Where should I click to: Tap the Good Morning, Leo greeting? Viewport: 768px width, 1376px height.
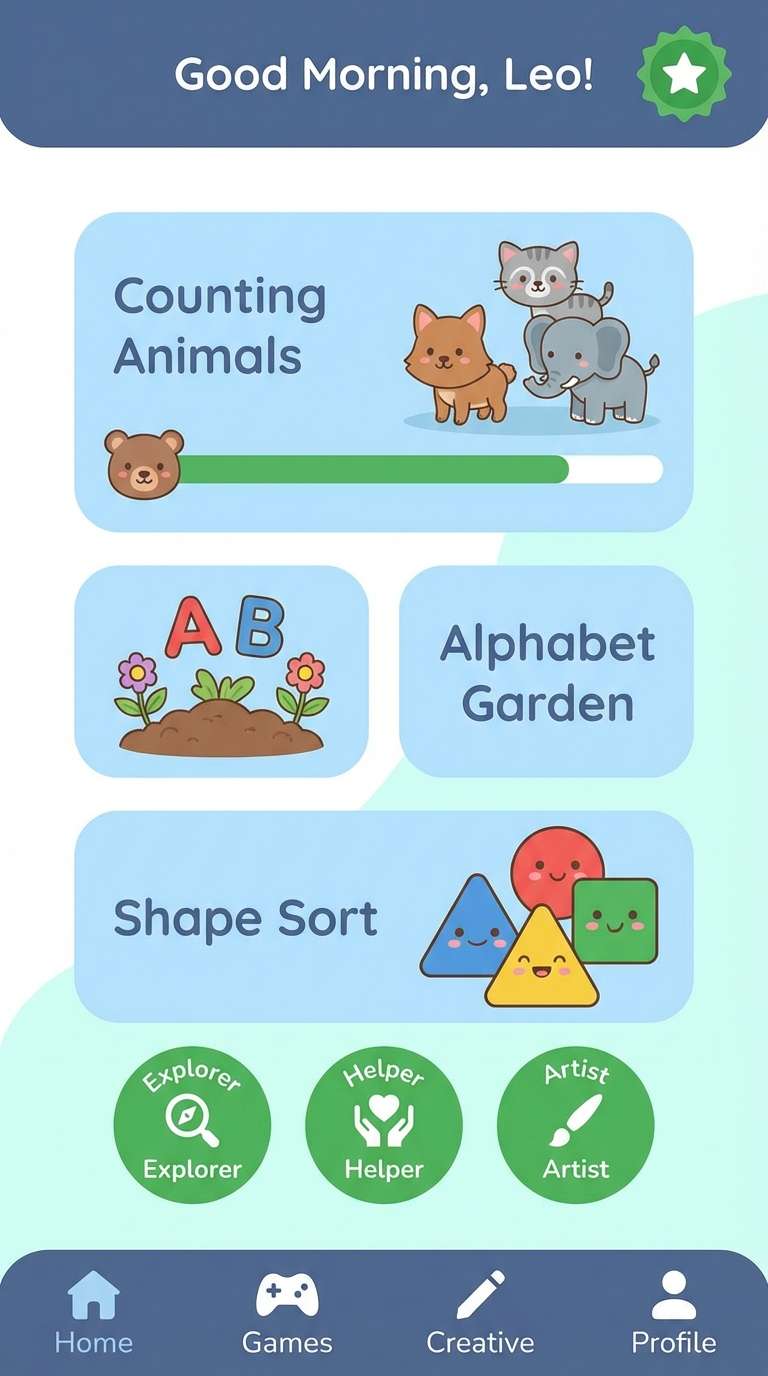(x=384, y=73)
